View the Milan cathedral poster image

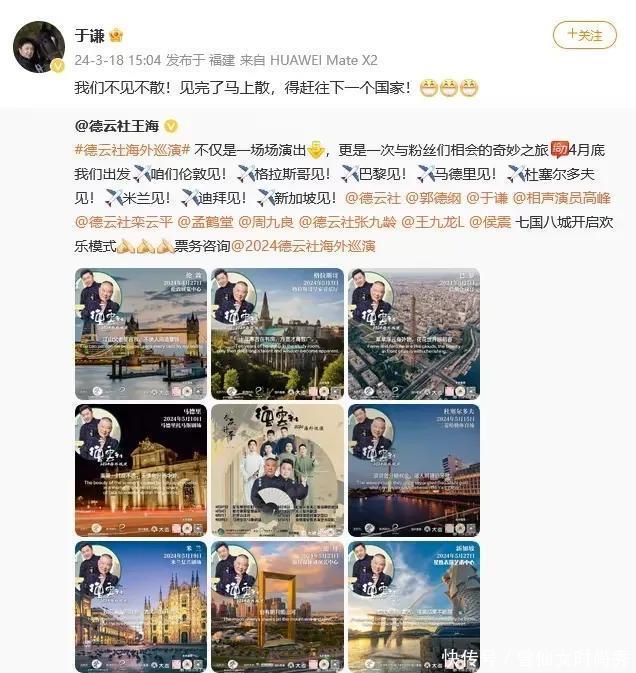click(x=141, y=606)
